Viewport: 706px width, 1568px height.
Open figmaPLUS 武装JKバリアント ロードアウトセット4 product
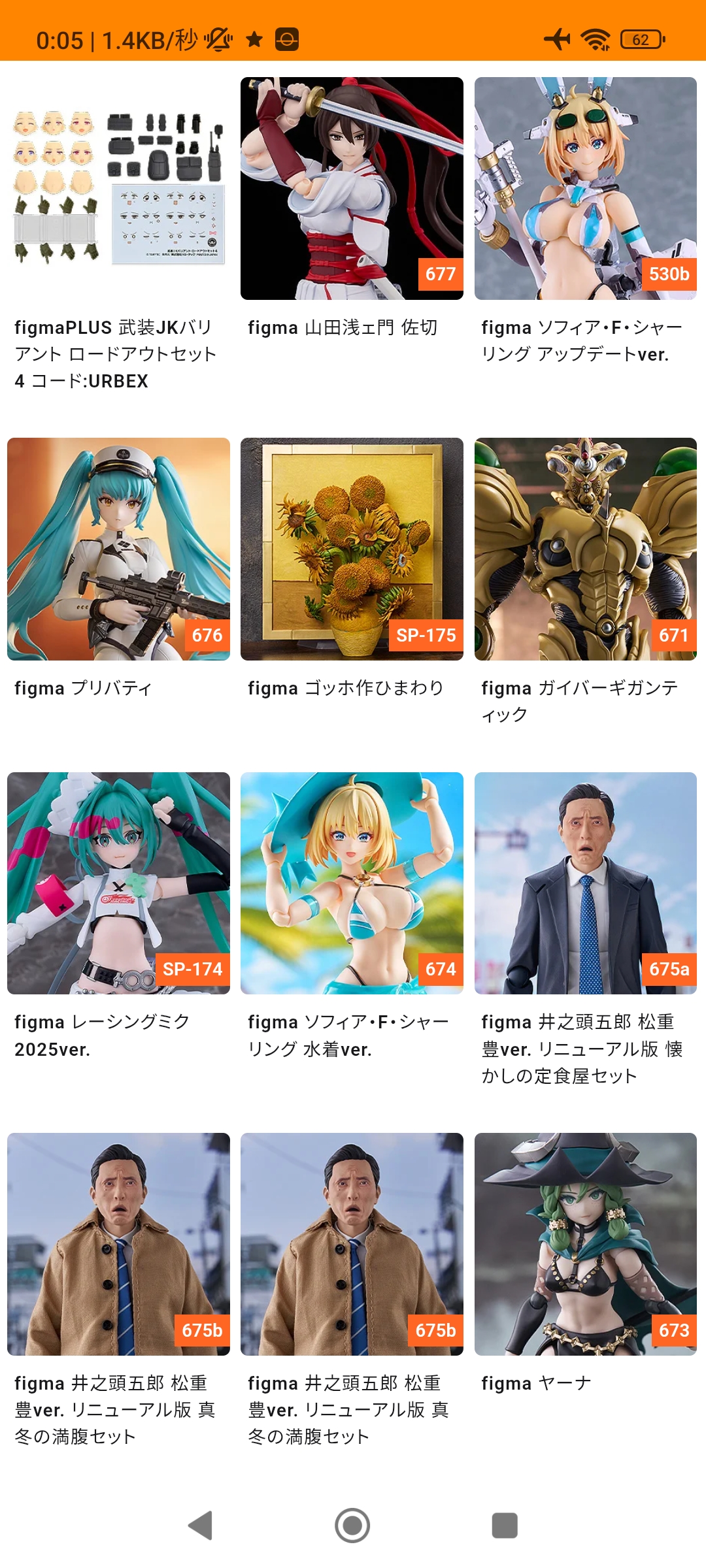[x=118, y=189]
